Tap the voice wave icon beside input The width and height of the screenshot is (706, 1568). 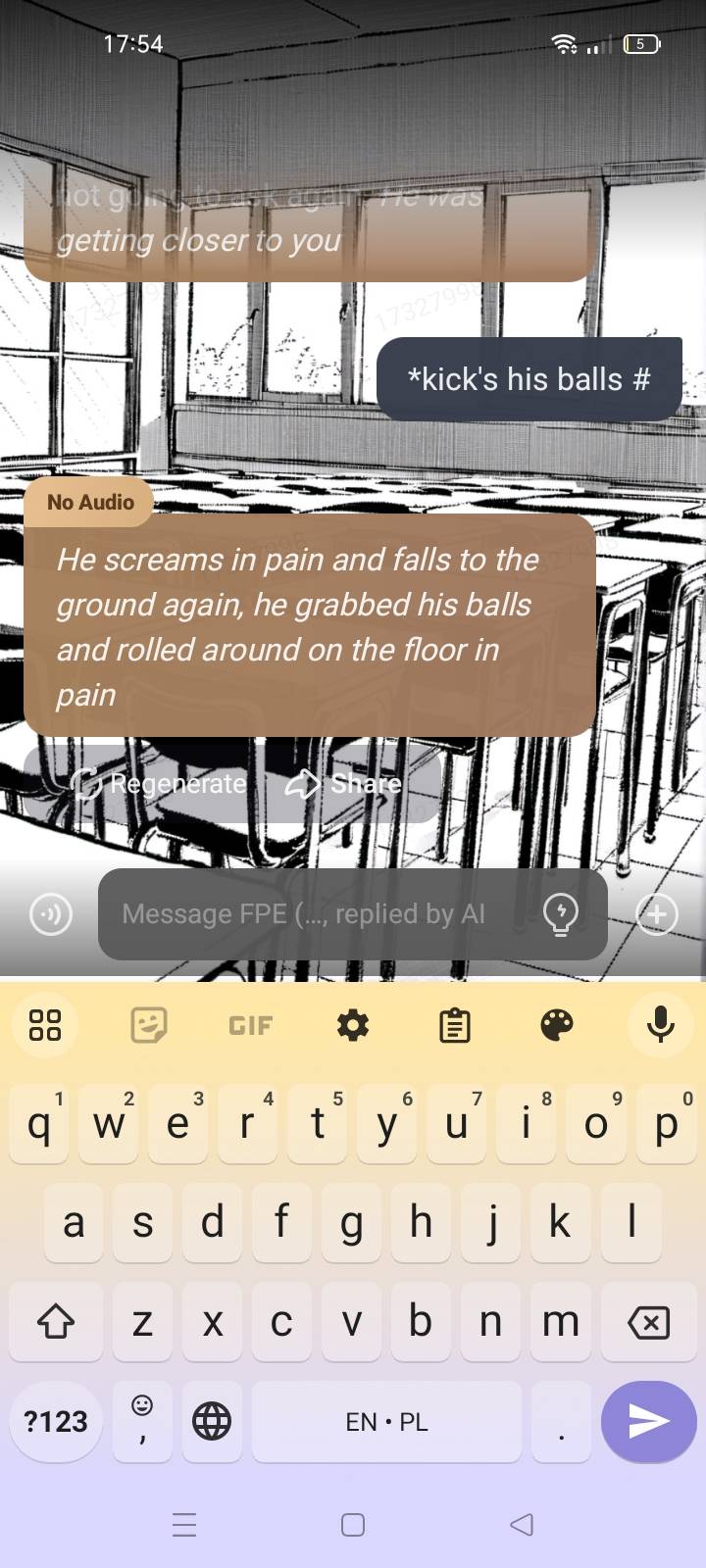[51, 914]
